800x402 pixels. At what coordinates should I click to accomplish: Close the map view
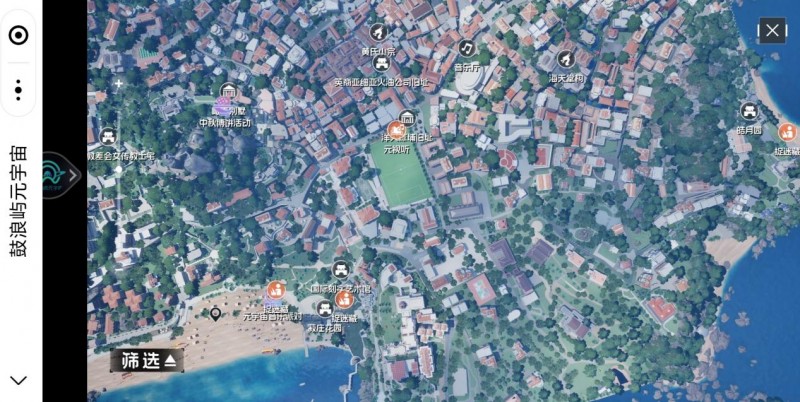(772, 30)
